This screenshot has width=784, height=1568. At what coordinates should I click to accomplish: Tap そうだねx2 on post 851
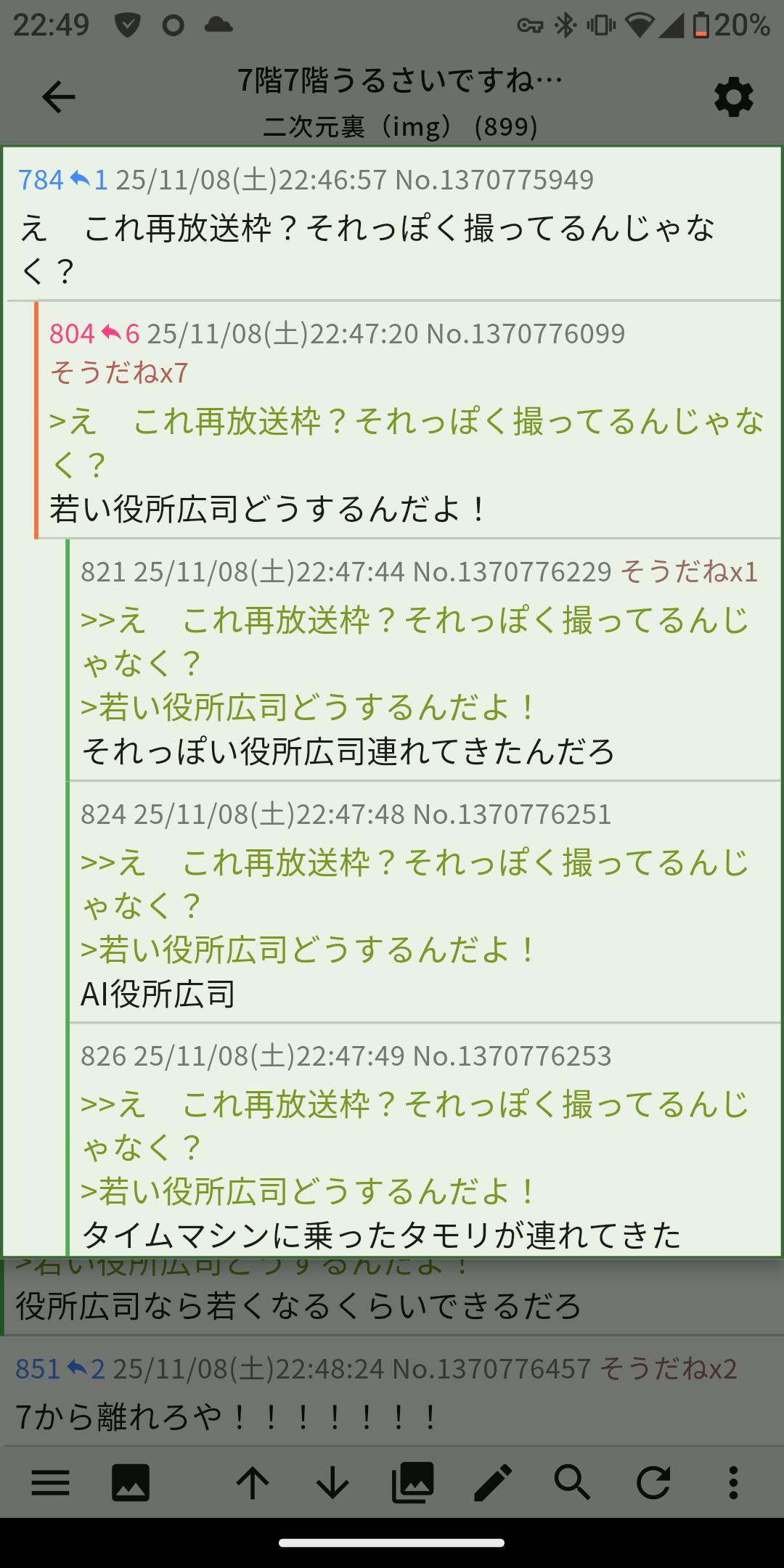coord(668,1369)
